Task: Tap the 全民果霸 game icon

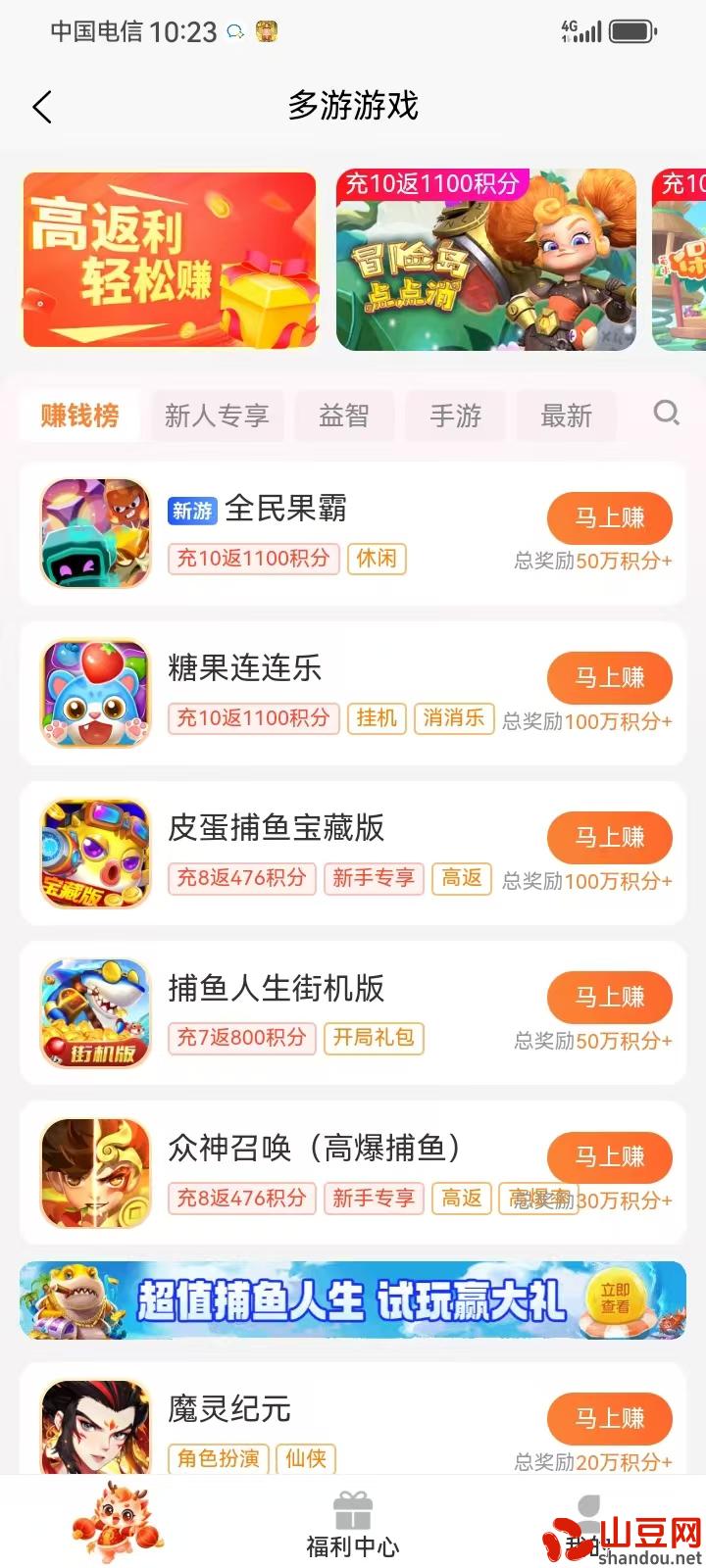Action: point(94,532)
